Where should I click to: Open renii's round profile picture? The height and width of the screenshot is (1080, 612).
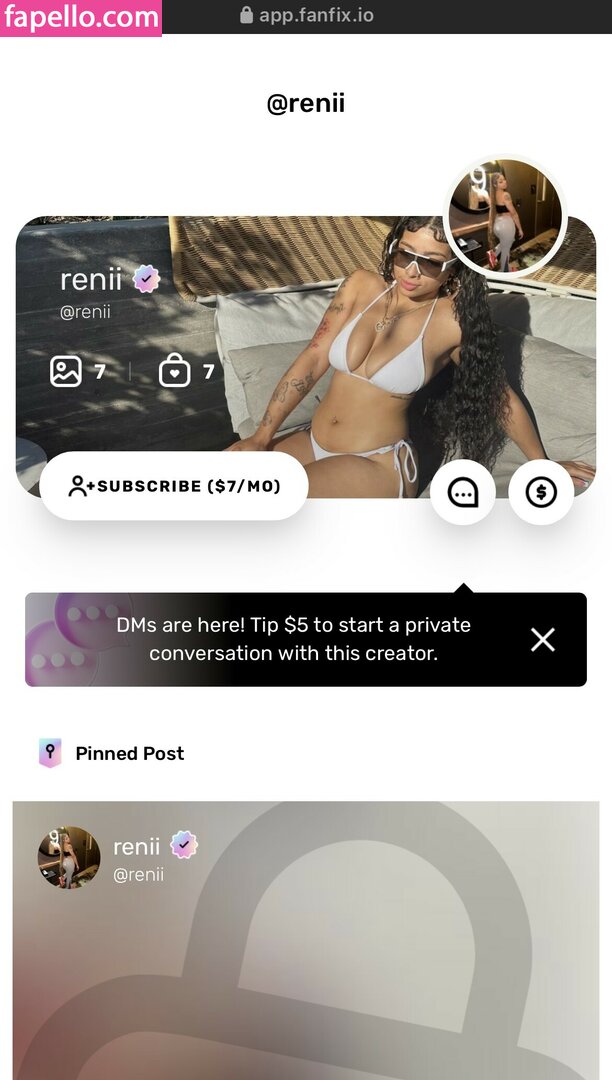505,216
